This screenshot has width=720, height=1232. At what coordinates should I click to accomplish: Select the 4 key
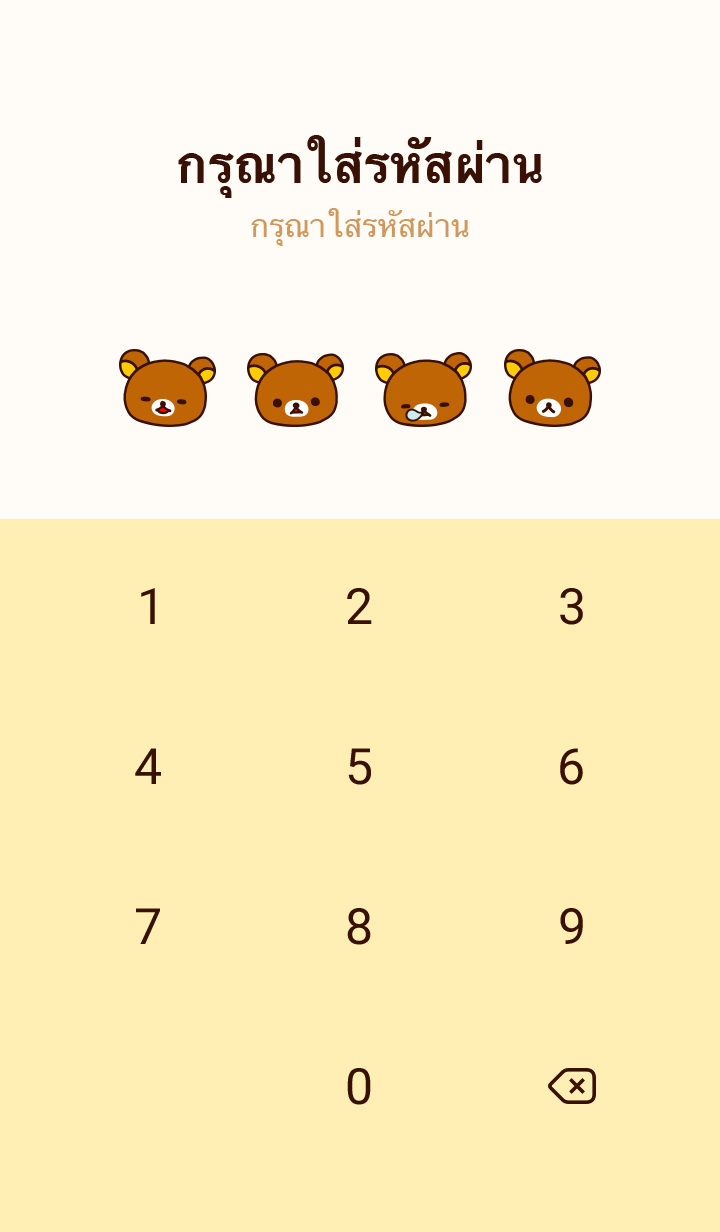[x=148, y=767]
